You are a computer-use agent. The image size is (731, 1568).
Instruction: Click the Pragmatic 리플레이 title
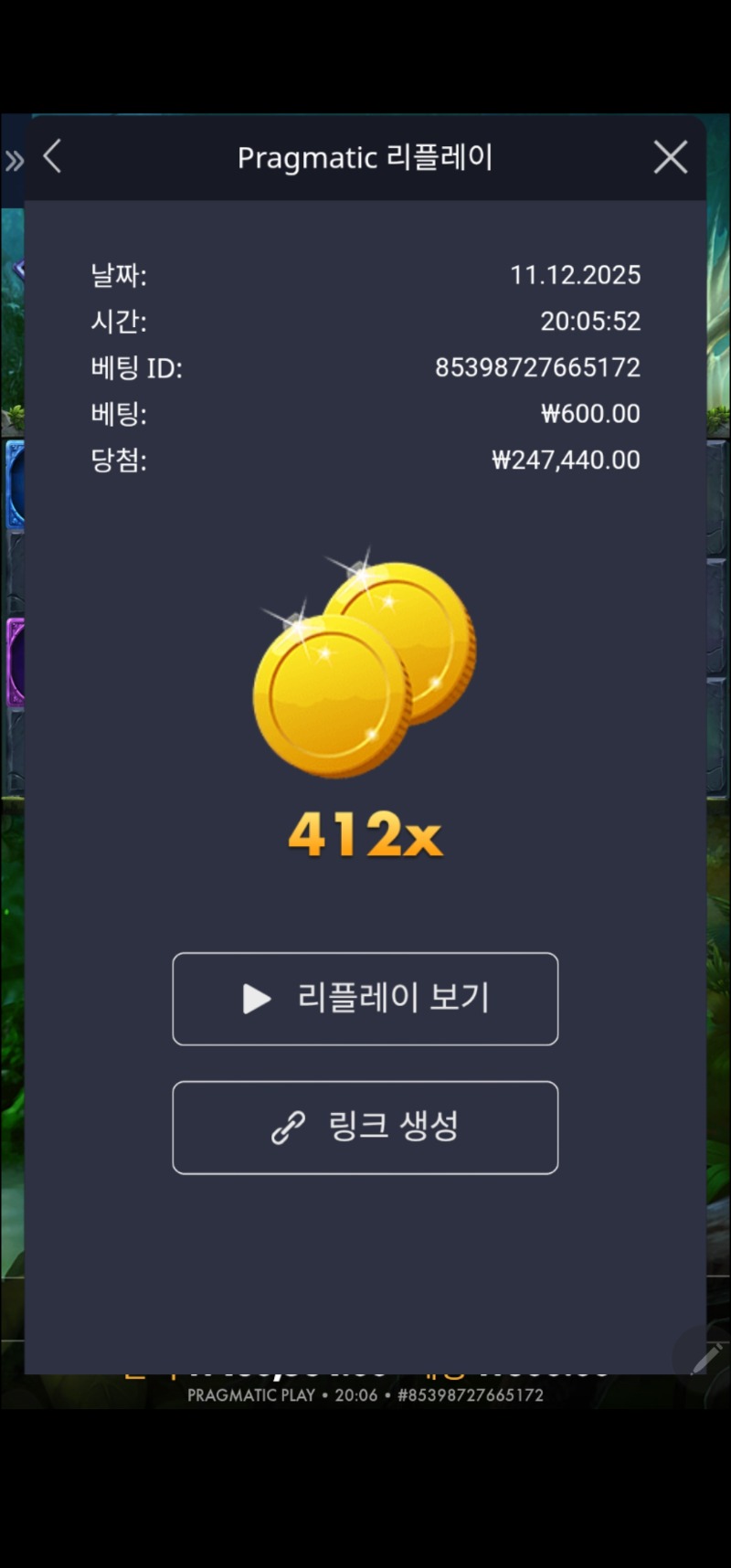click(x=365, y=156)
